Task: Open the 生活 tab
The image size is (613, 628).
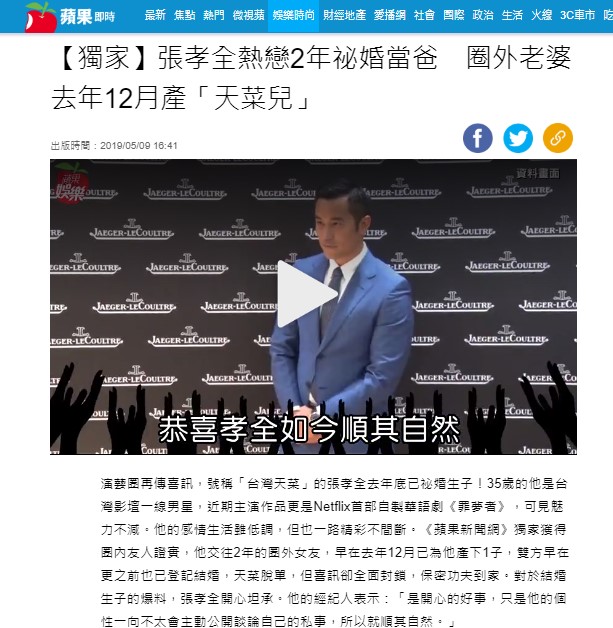Action: click(512, 16)
